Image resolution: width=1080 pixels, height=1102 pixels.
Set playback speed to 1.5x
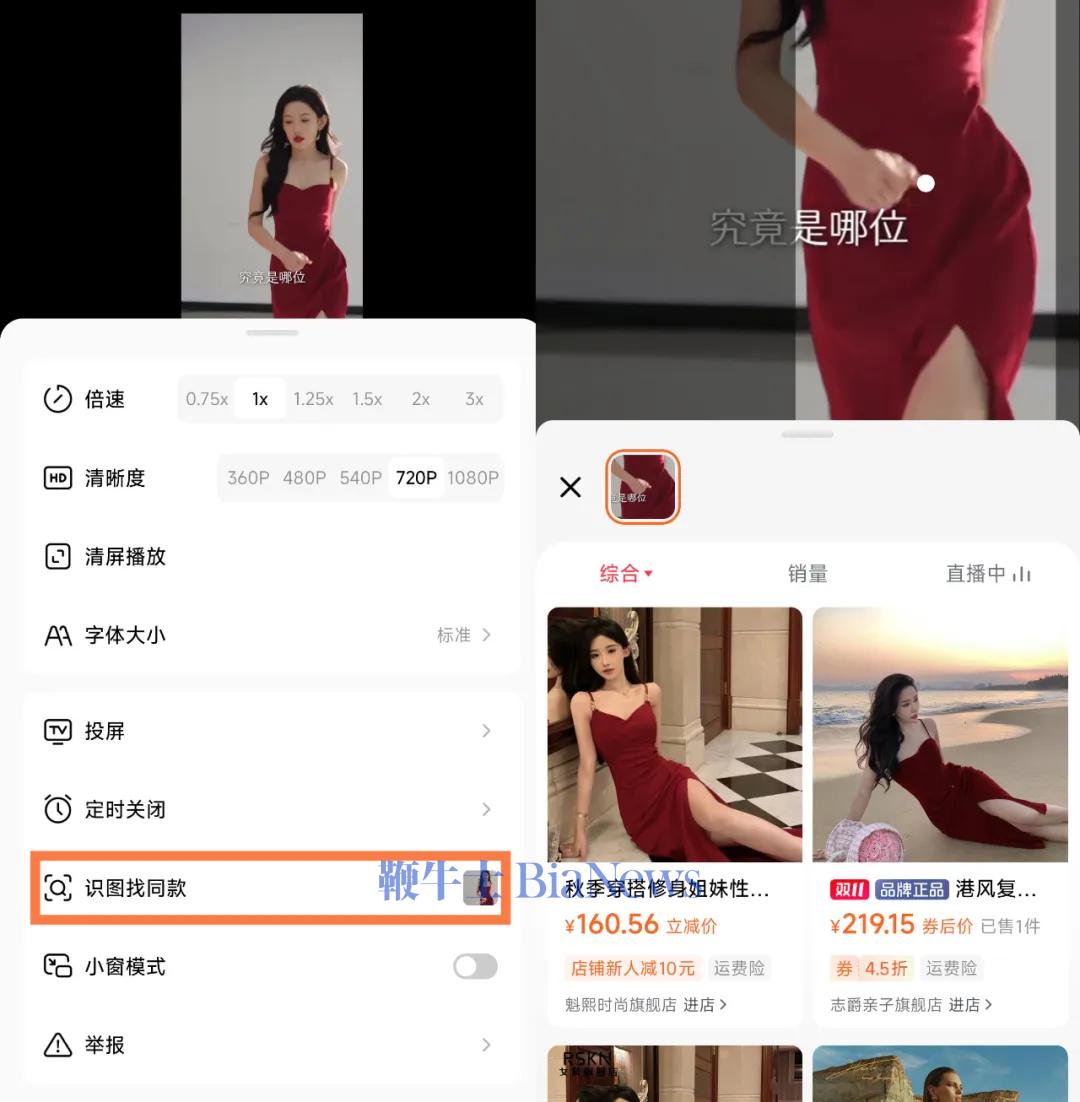(367, 399)
